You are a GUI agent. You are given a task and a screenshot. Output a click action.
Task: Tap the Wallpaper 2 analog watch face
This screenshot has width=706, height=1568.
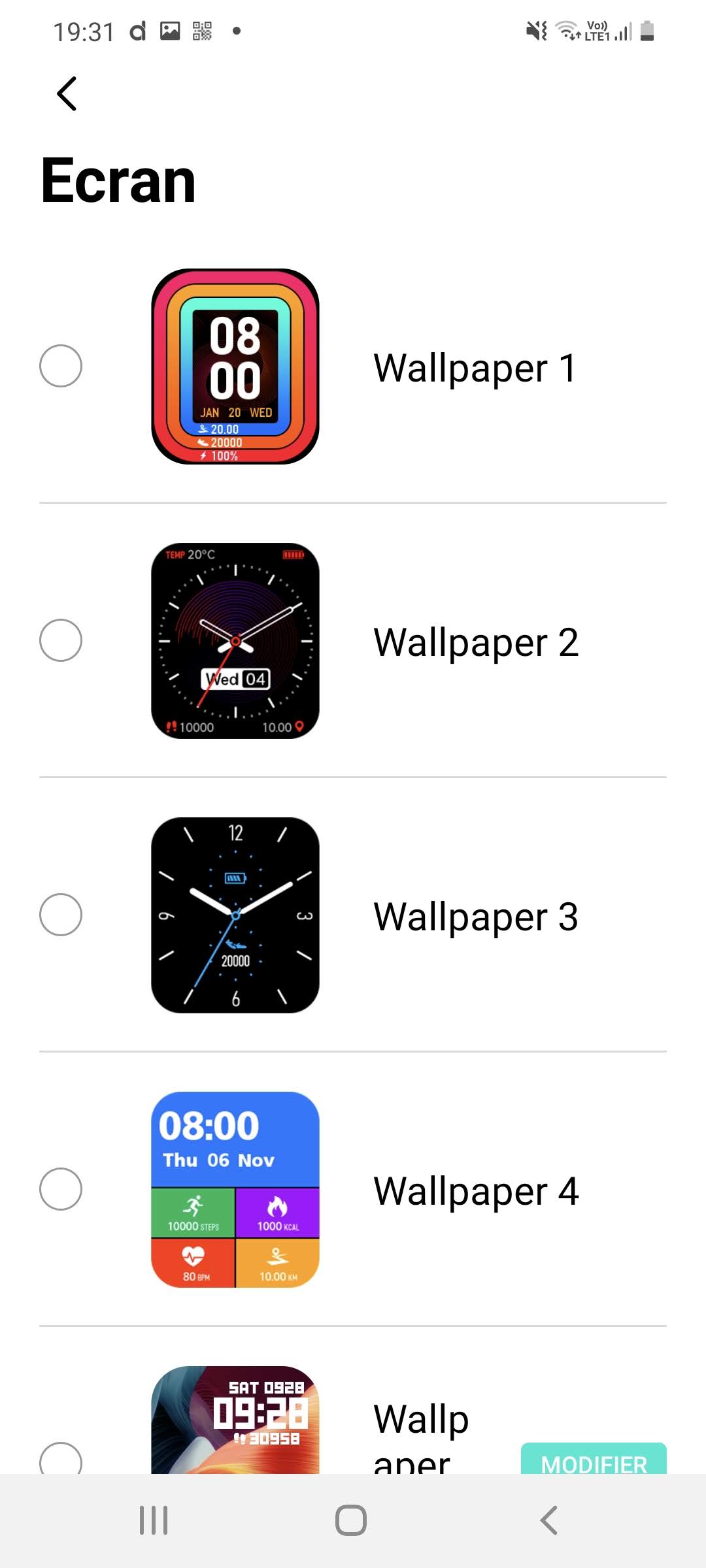(x=235, y=641)
